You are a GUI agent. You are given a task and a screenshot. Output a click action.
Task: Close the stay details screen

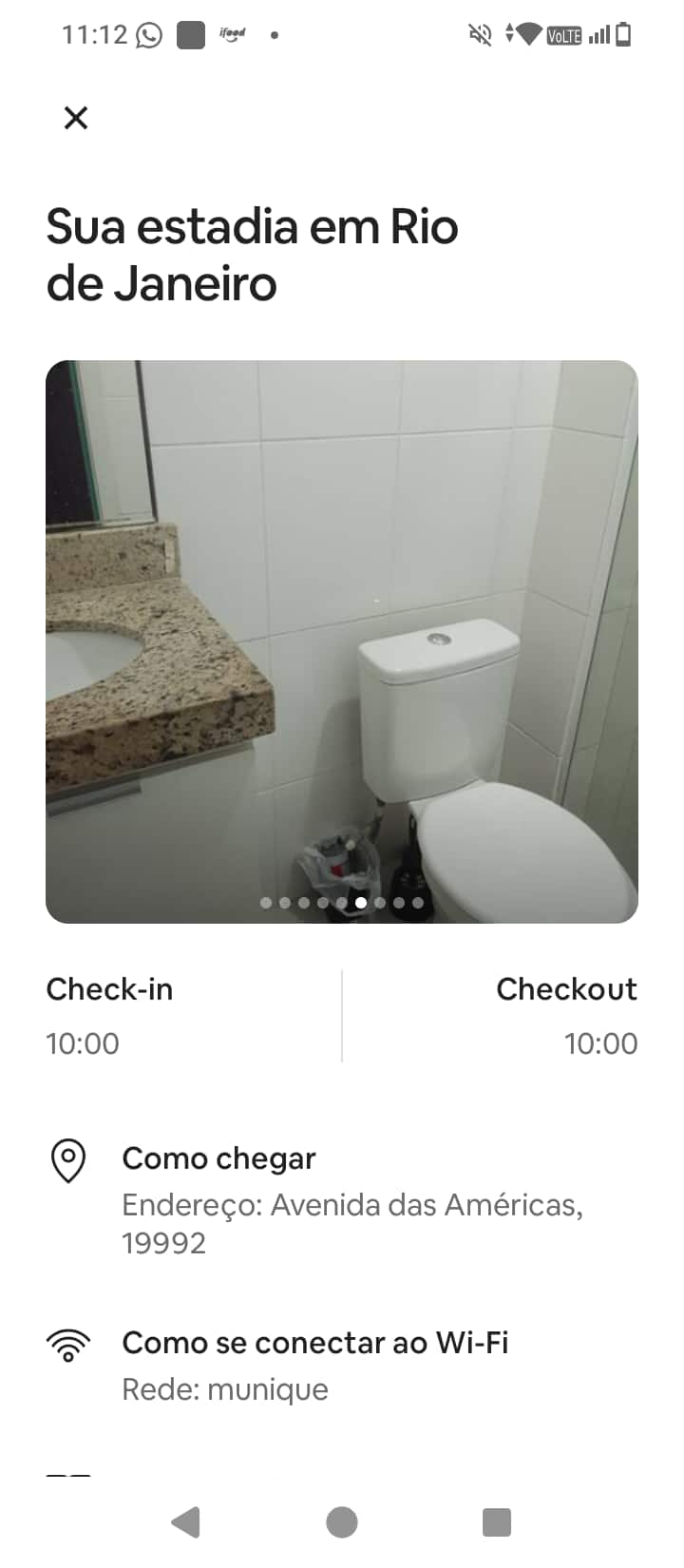pyautogui.click(x=76, y=118)
